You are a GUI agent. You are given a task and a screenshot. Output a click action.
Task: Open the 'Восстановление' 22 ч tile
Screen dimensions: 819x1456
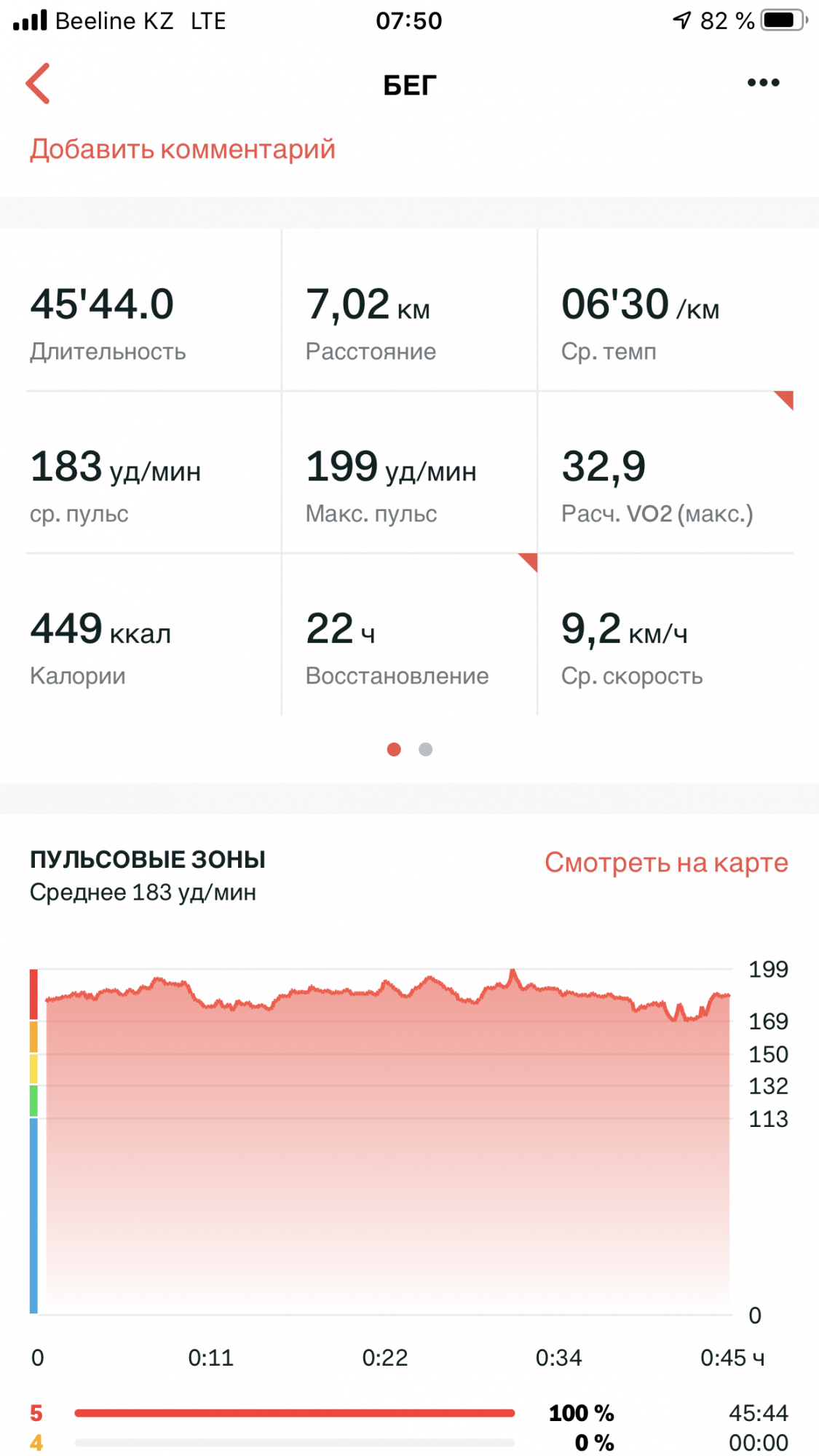tap(408, 642)
